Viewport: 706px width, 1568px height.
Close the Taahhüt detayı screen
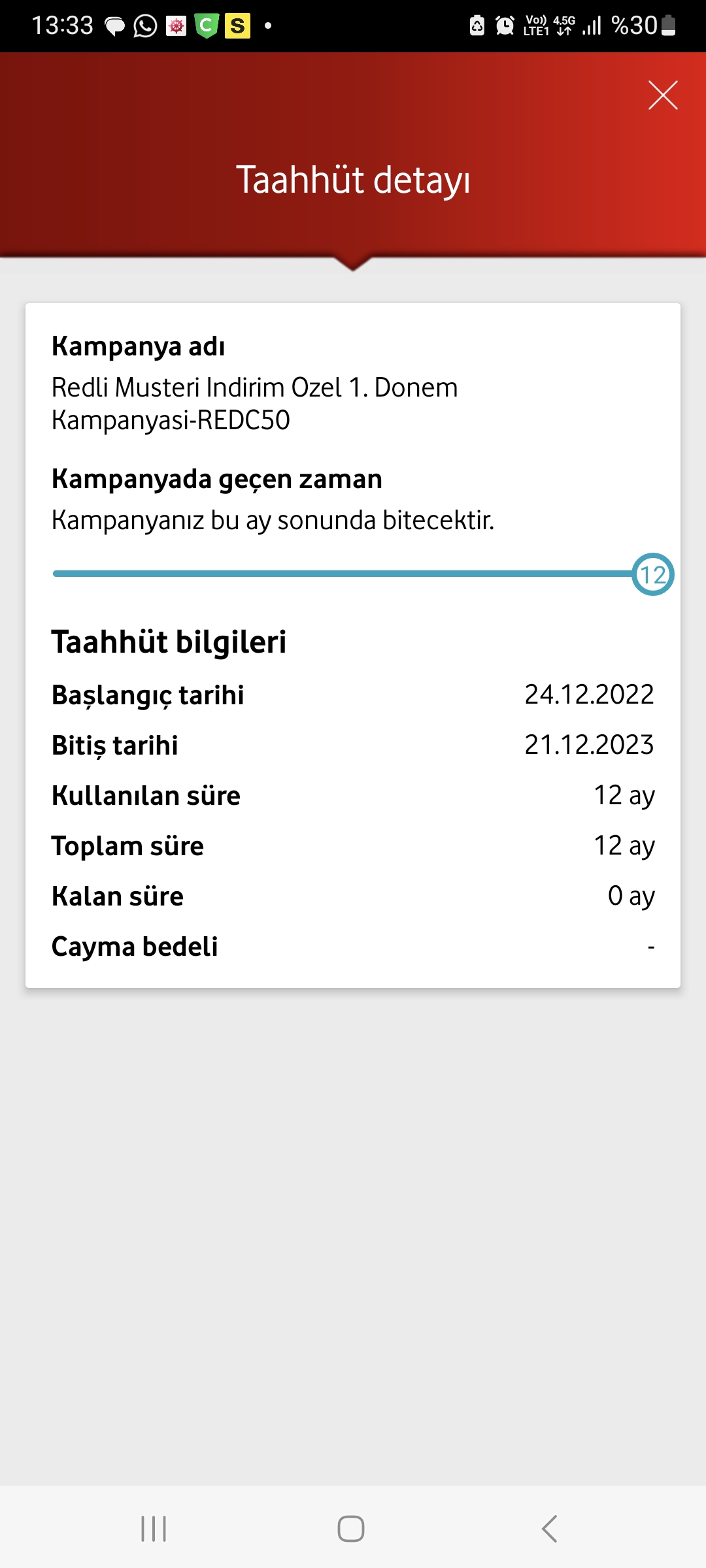pyautogui.click(x=663, y=95)
